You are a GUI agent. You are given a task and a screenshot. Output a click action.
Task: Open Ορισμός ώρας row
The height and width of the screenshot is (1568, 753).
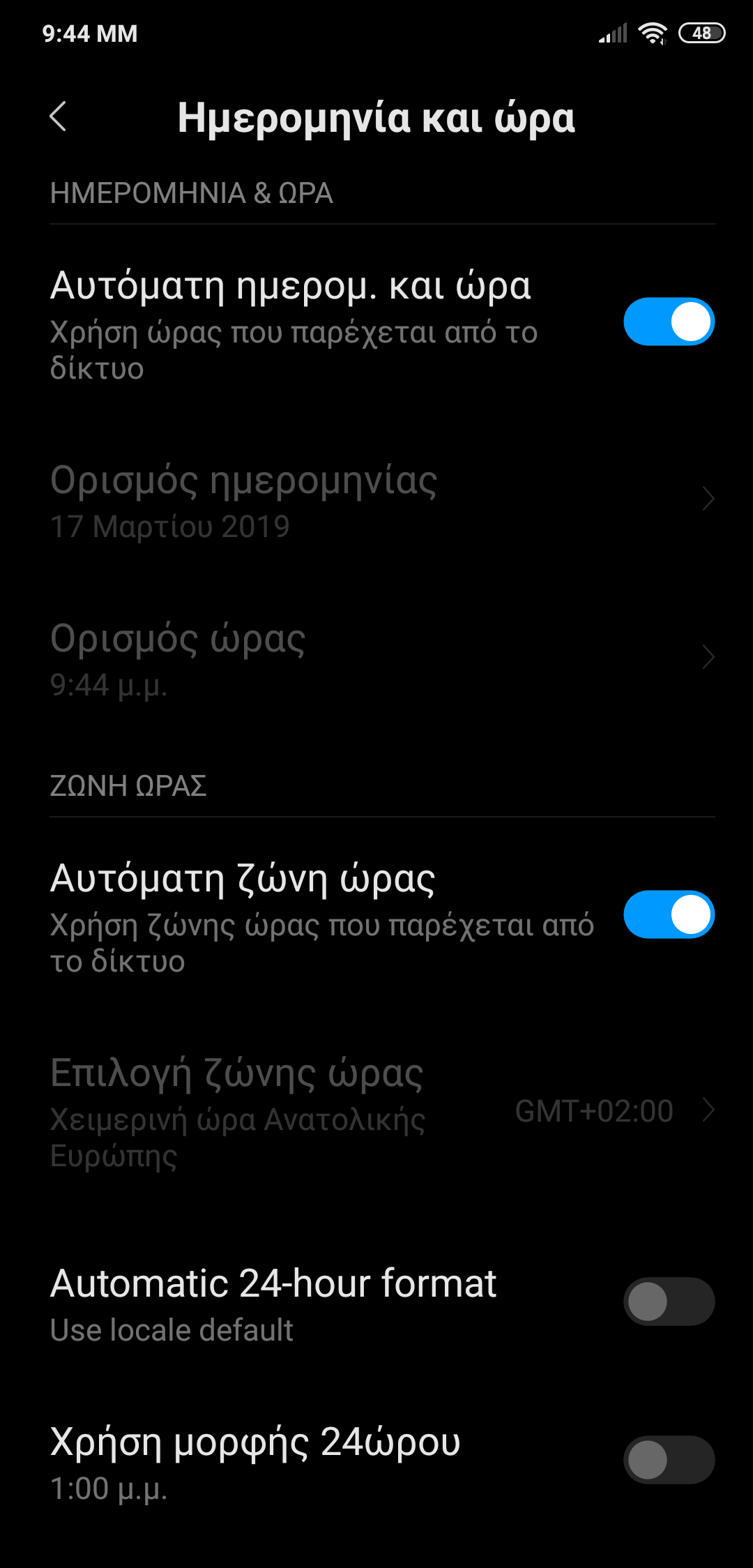coord(376,658)
